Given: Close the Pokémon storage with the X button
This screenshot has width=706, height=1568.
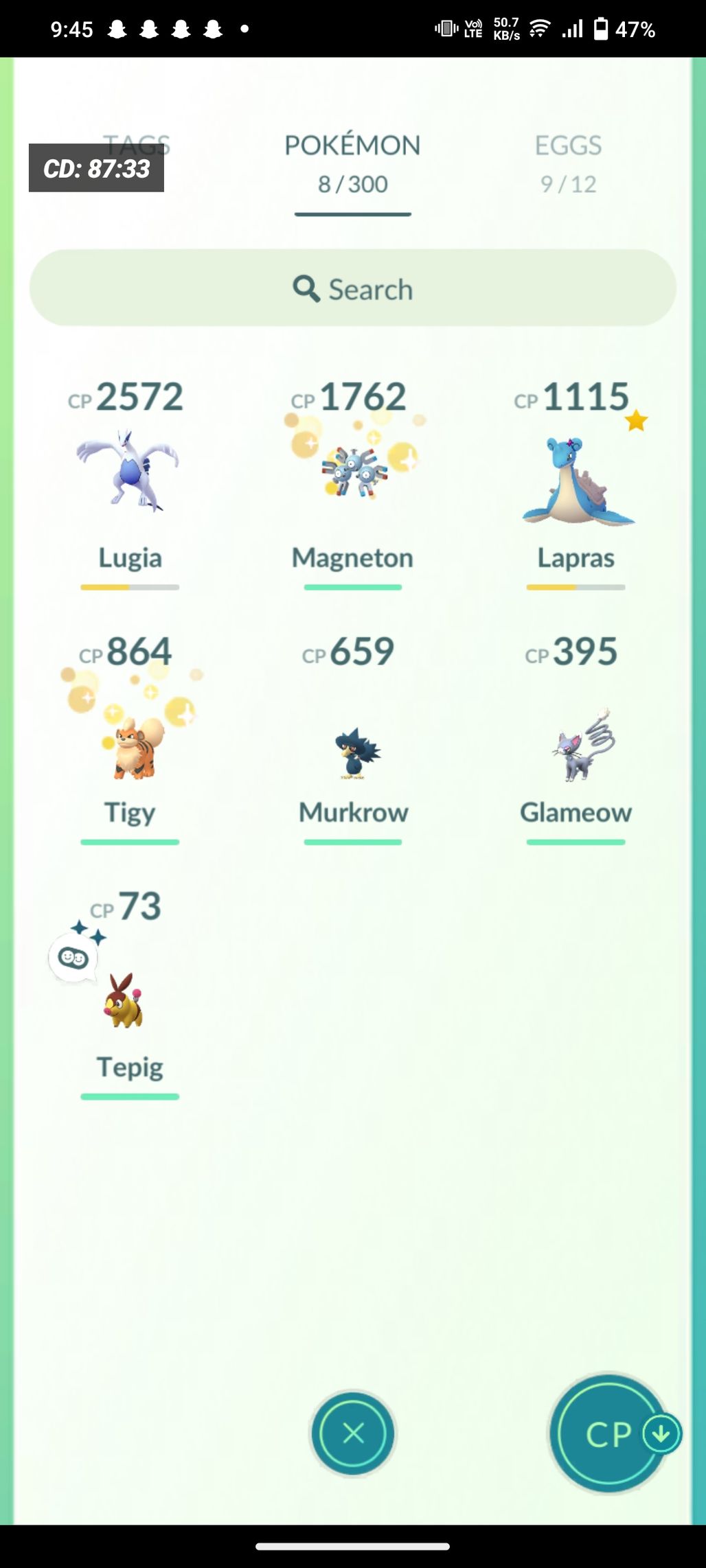Looking at the screenshot, I should (x=353, y=1433).
